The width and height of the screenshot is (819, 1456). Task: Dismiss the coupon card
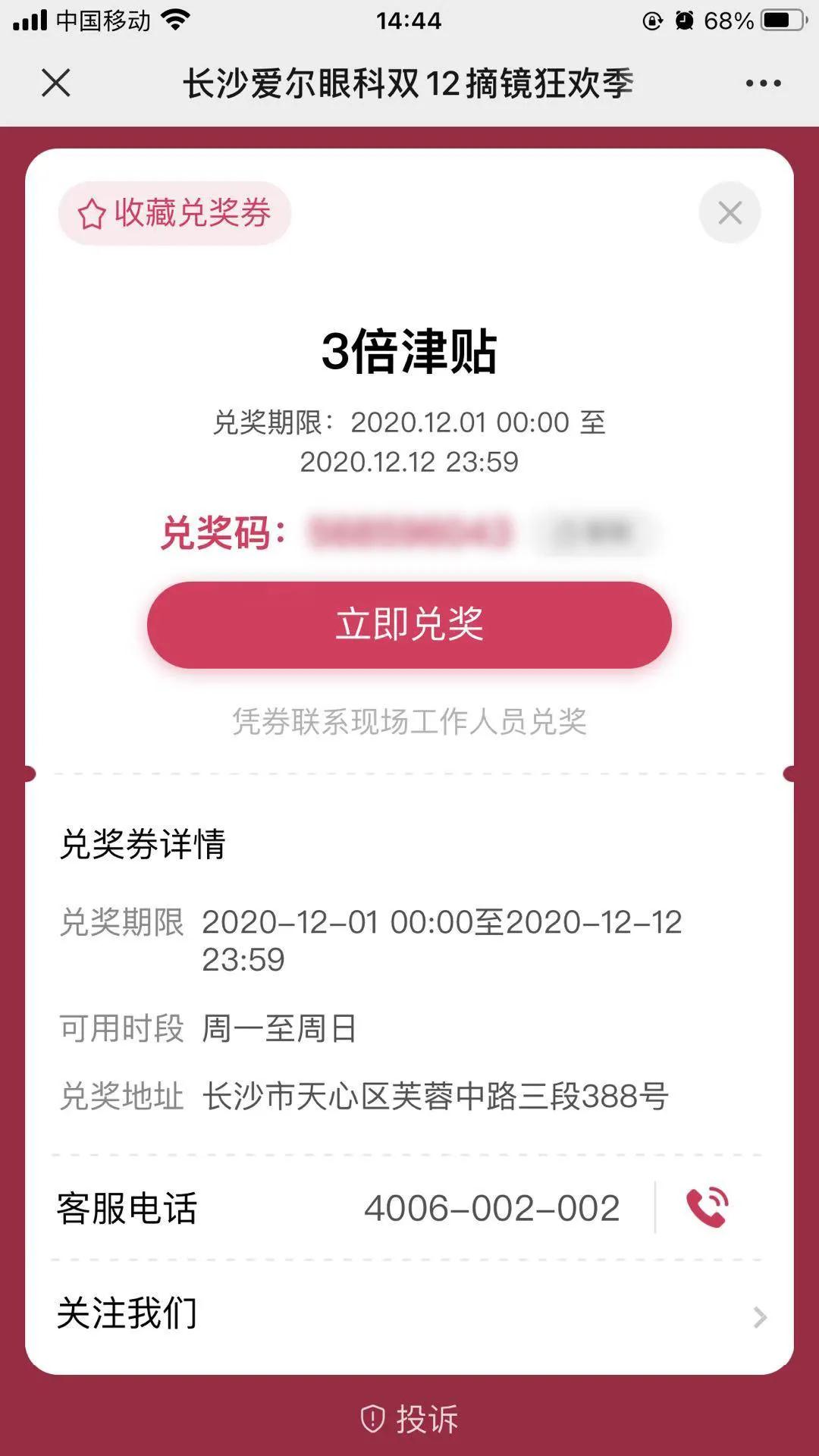730,213
